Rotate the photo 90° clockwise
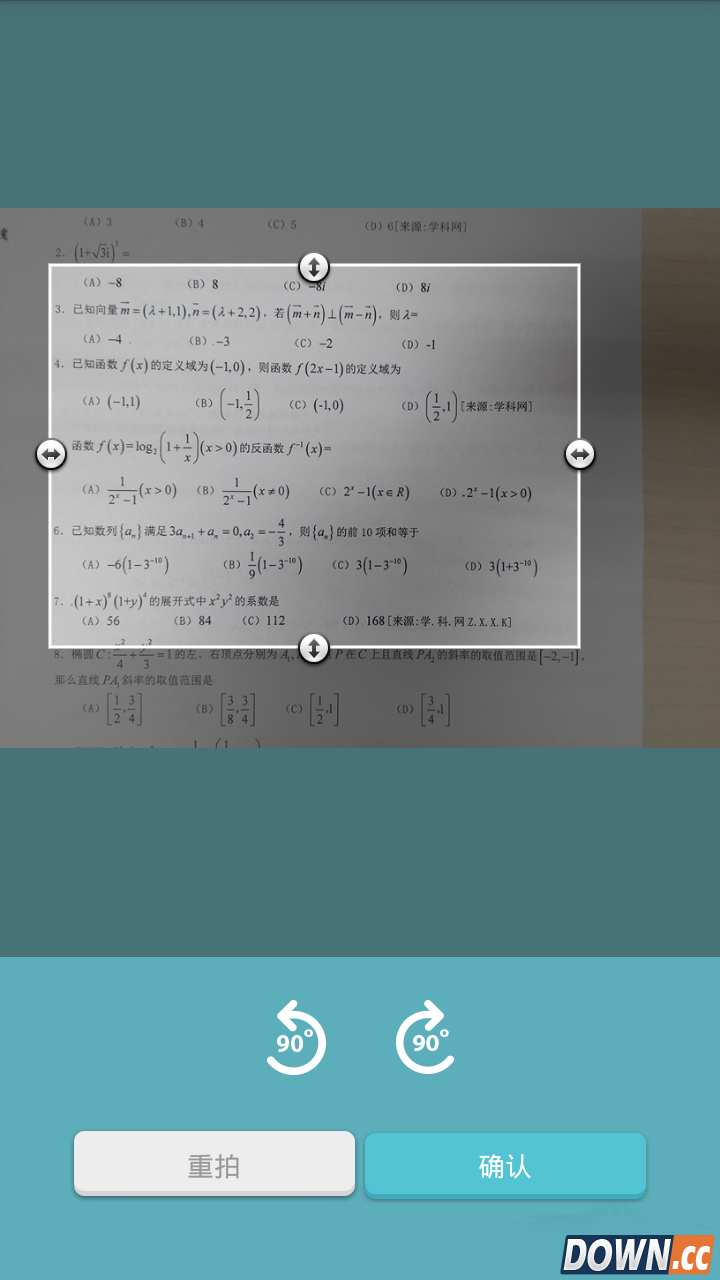Screen dimensions: 720x1280 [x=424, y=1039]
